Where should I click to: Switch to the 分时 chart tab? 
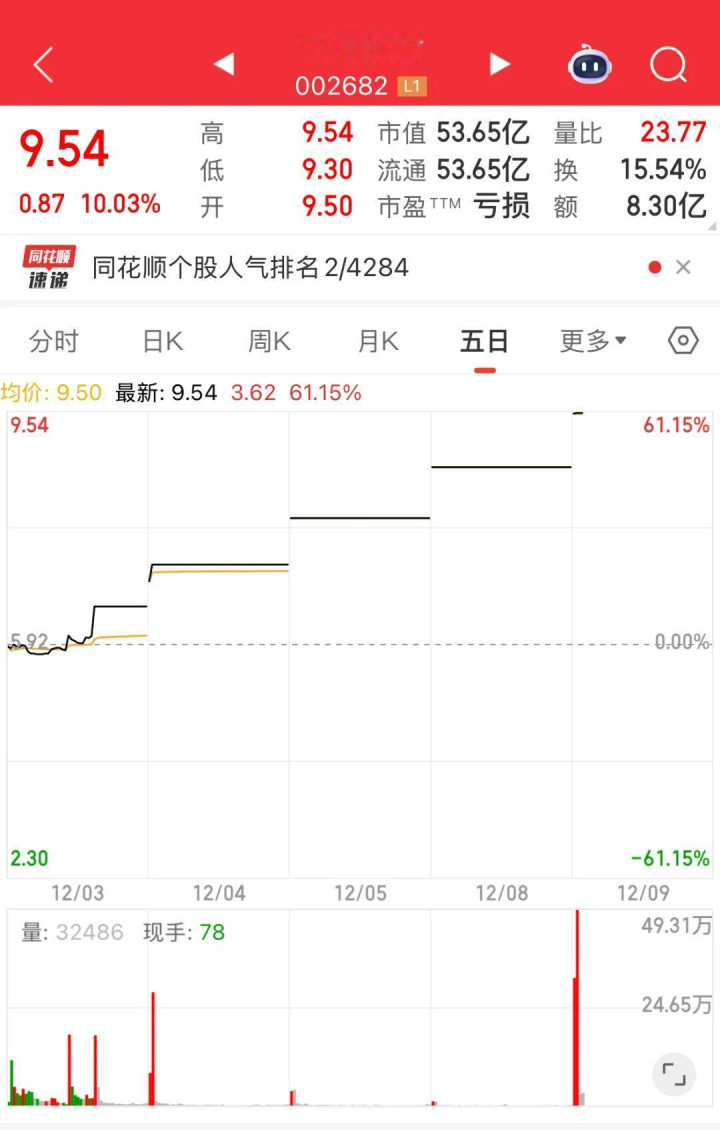(53, 341)
